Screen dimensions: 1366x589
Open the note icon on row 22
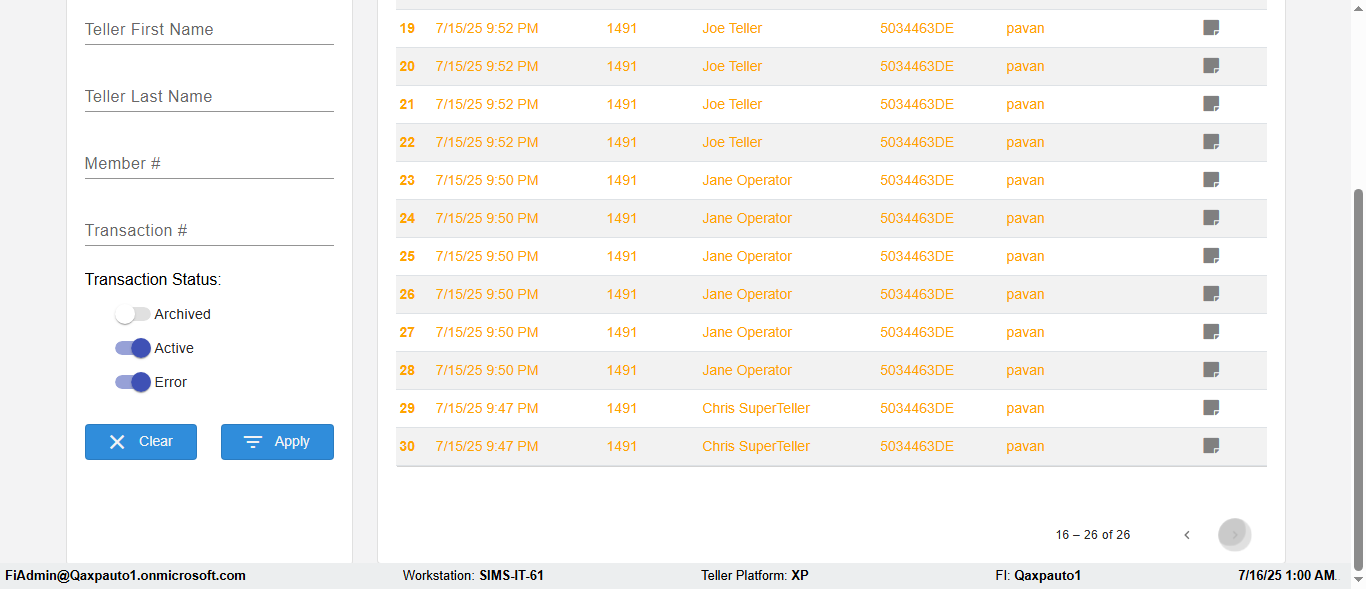pos(1211,142)
